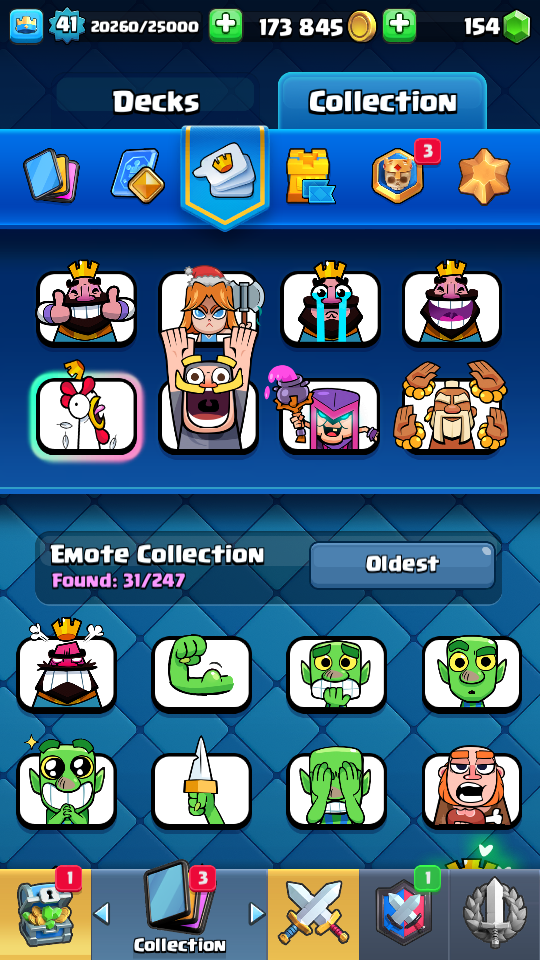Open the clan shield tab
The height and width of the screenshot is (960, 540).
404,914
